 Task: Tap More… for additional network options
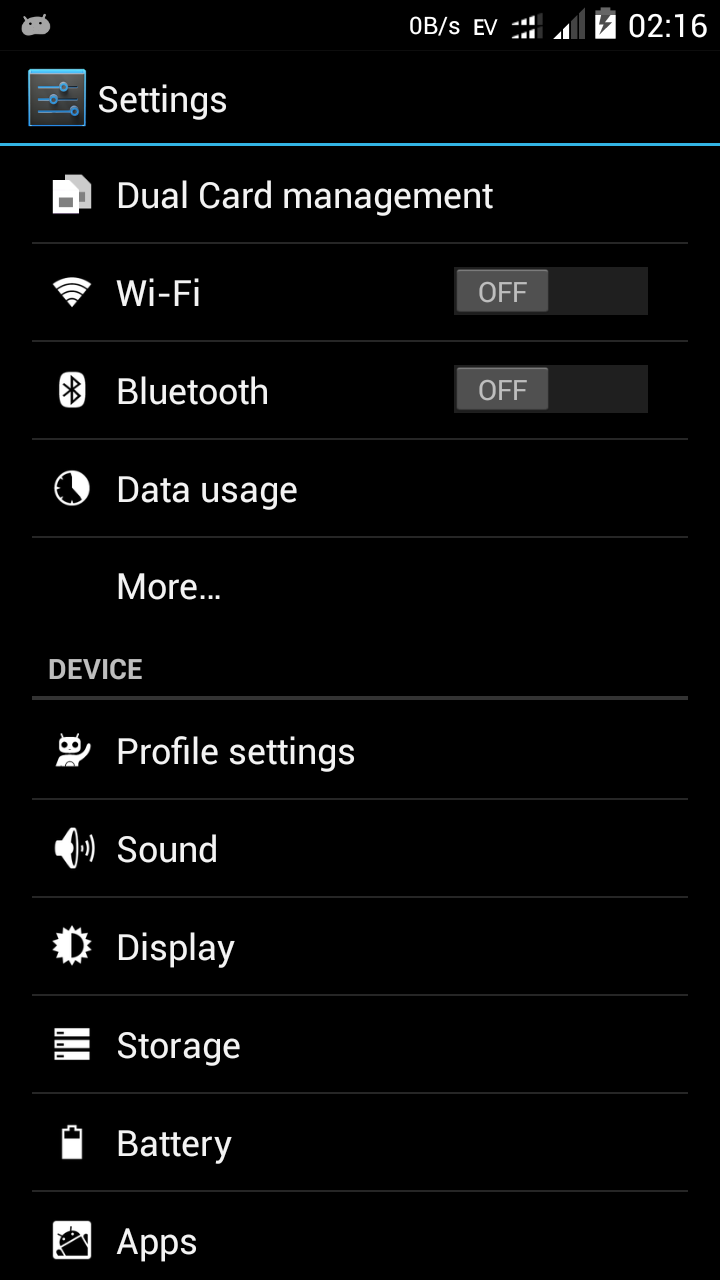pyautogui.click(x=168, y=587)
